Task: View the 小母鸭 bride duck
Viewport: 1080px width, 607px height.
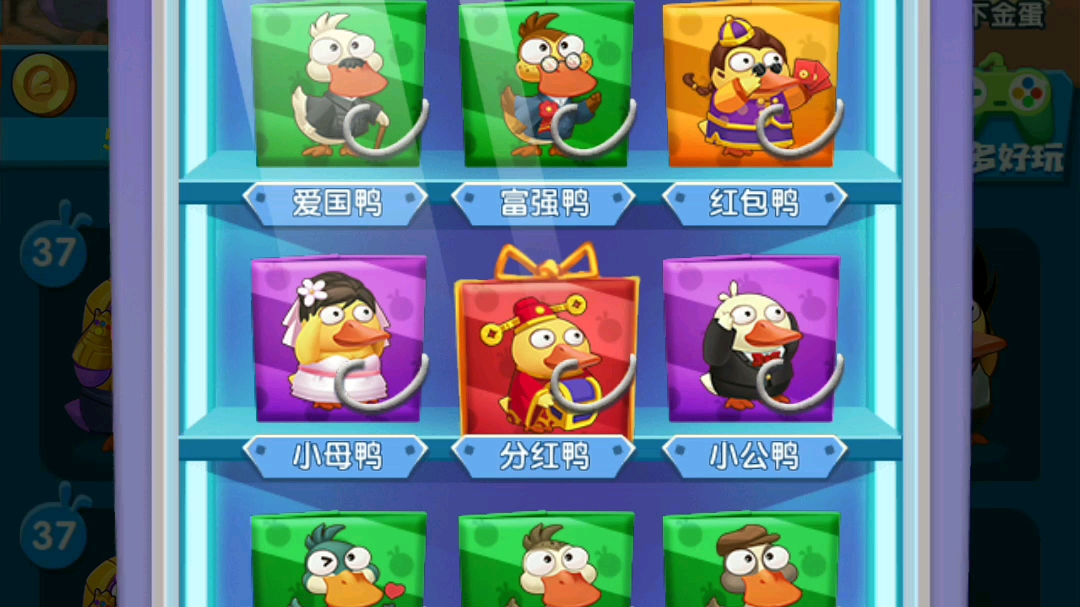Action: click(338, 340)
